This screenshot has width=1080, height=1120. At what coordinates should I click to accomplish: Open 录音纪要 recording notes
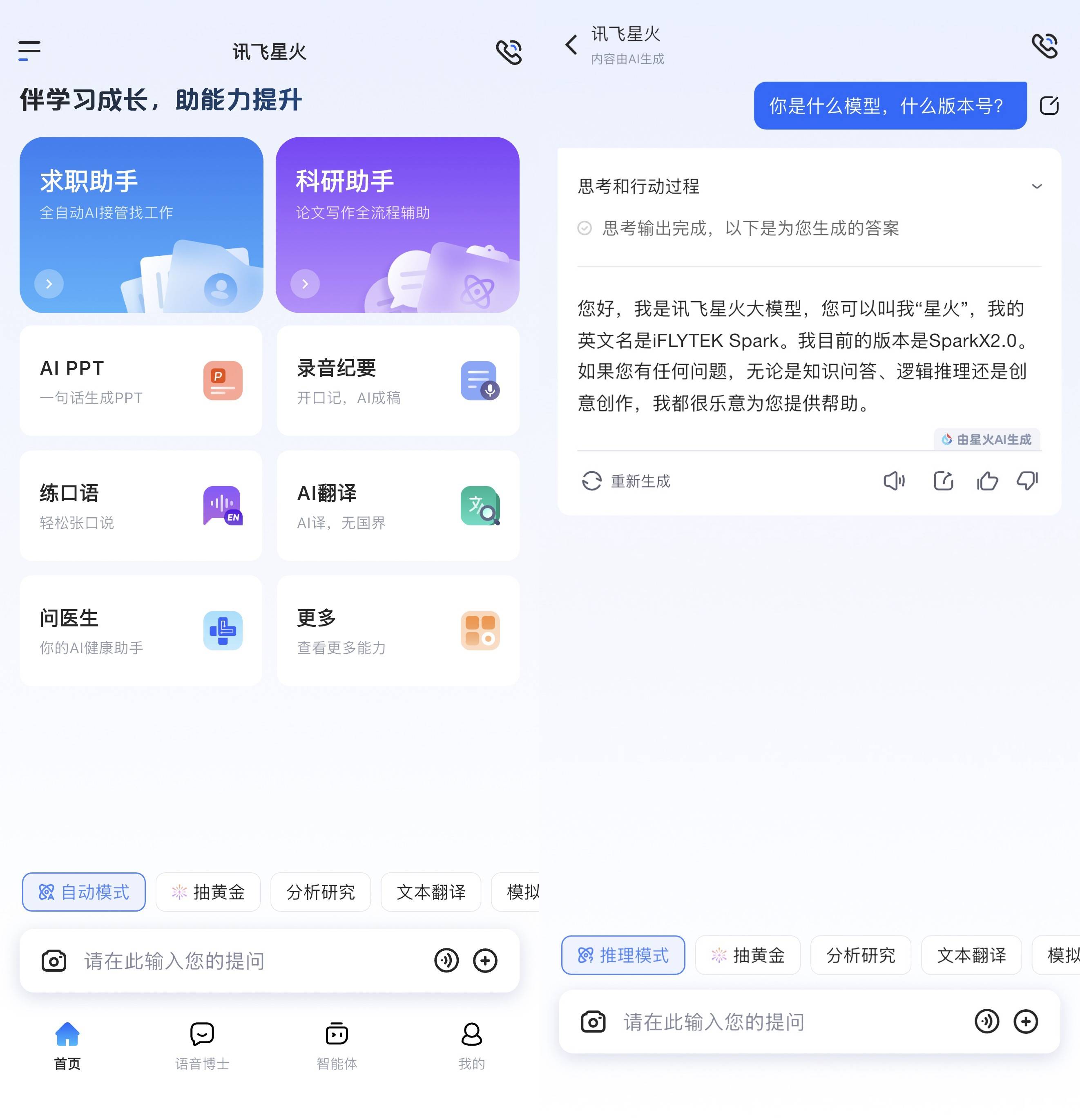pyautogui.click(x=397, y=380)
